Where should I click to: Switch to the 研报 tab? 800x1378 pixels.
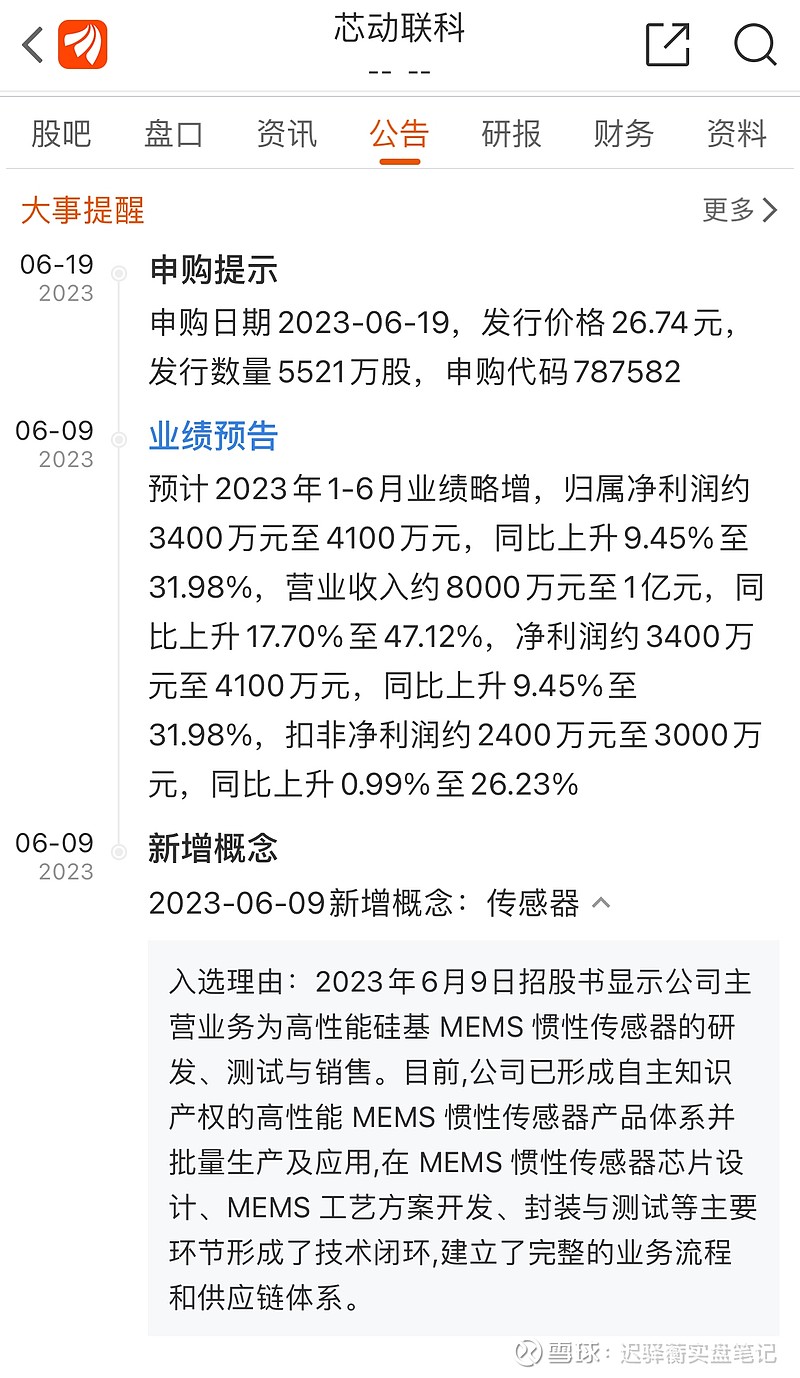[x=511, y=133]
